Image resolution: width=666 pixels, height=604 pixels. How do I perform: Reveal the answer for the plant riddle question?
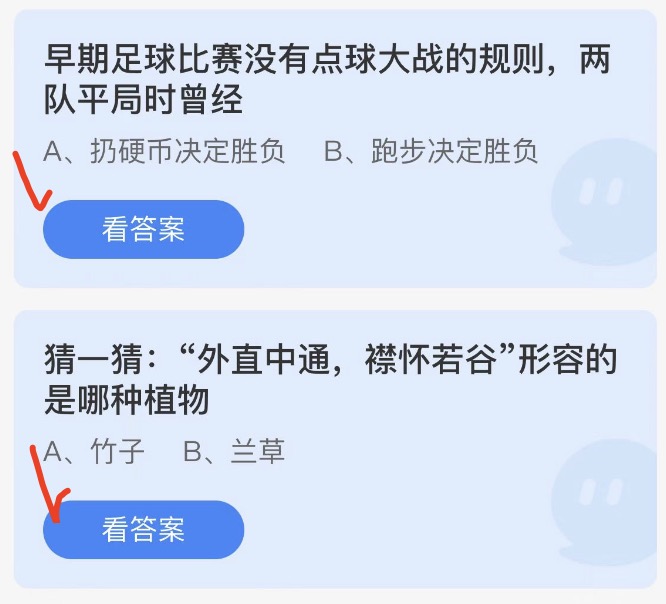click(x=143, y=529)
